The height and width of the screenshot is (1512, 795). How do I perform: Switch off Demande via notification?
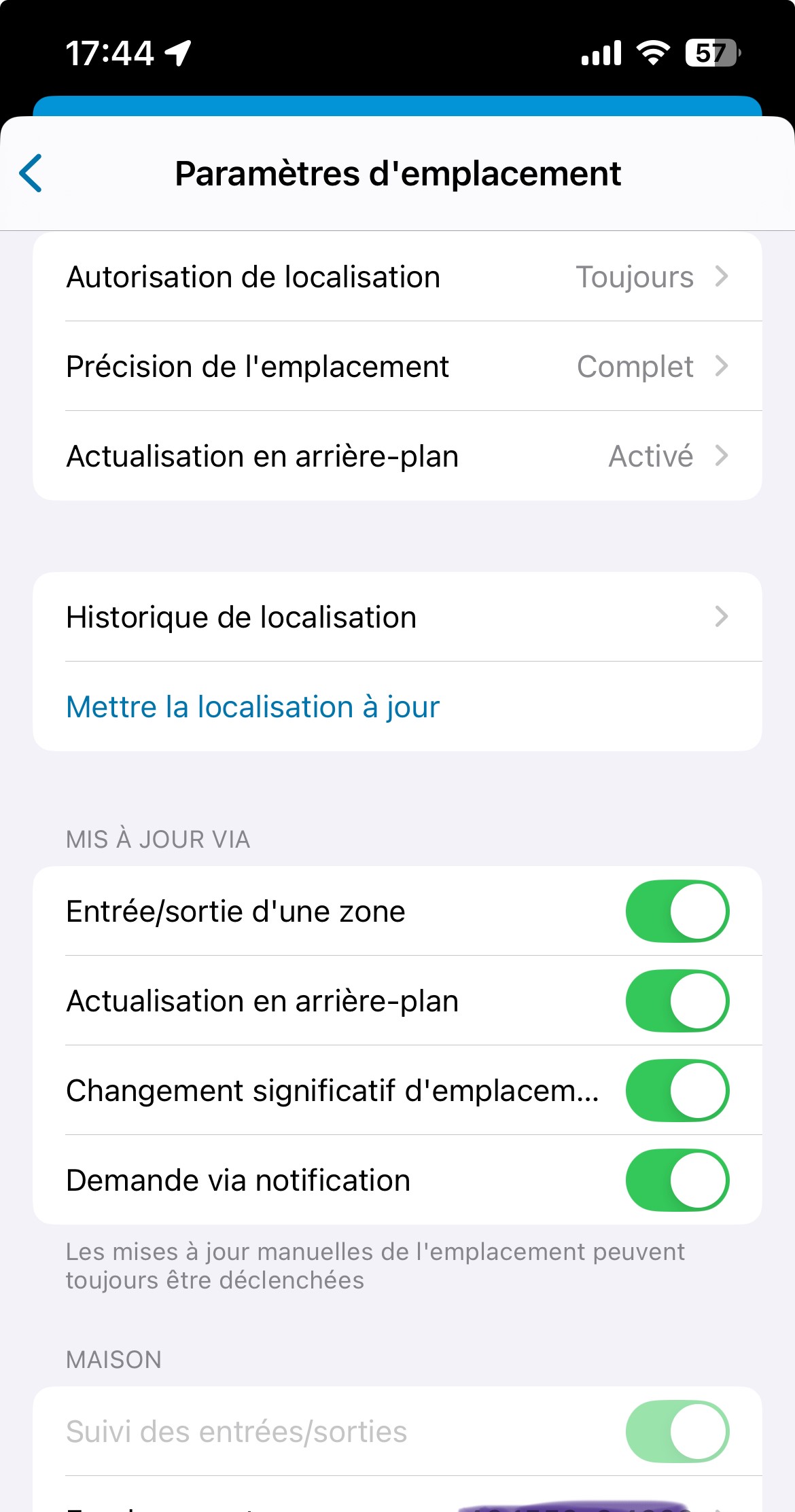click(677, 1180)
